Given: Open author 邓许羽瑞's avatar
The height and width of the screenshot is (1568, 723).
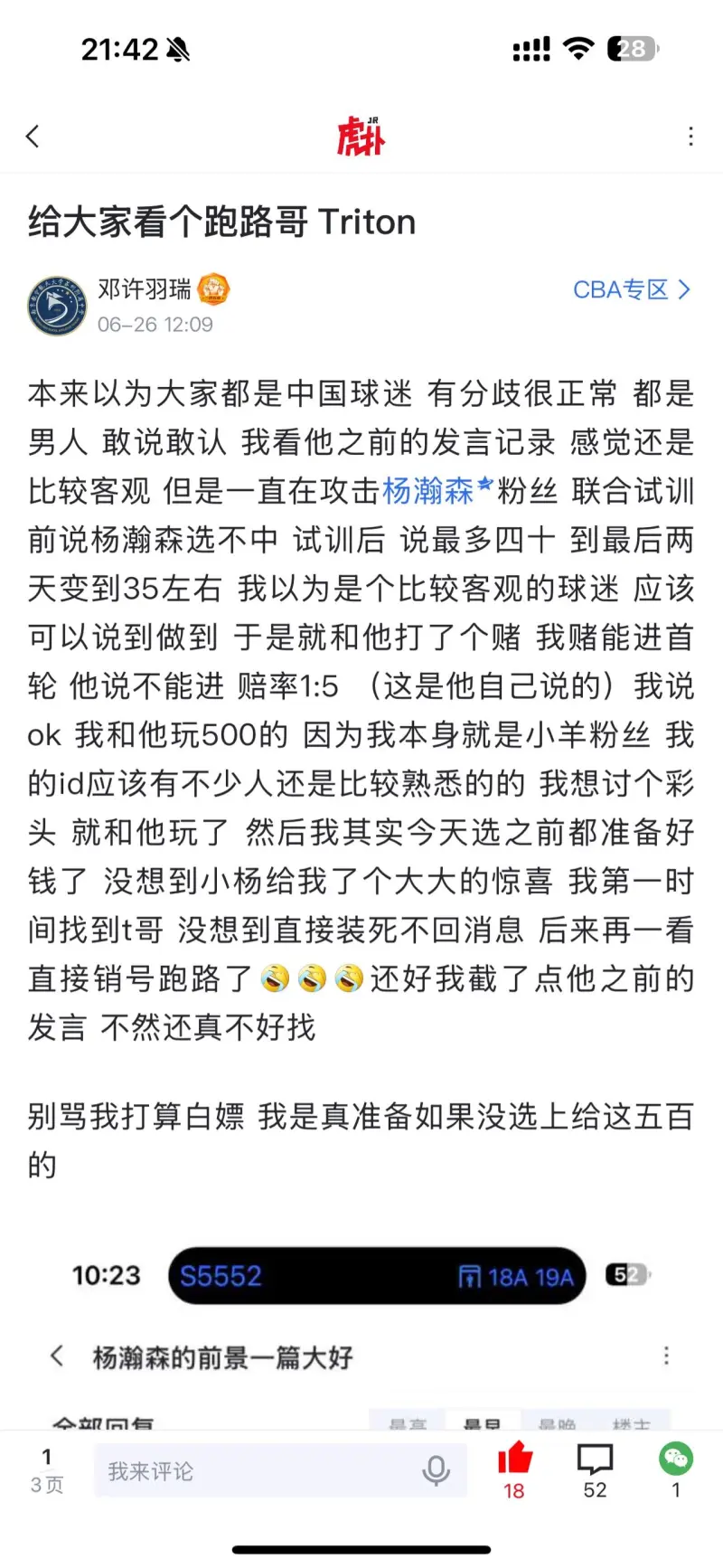Looking at the screenshot, I should click(57, 307).
